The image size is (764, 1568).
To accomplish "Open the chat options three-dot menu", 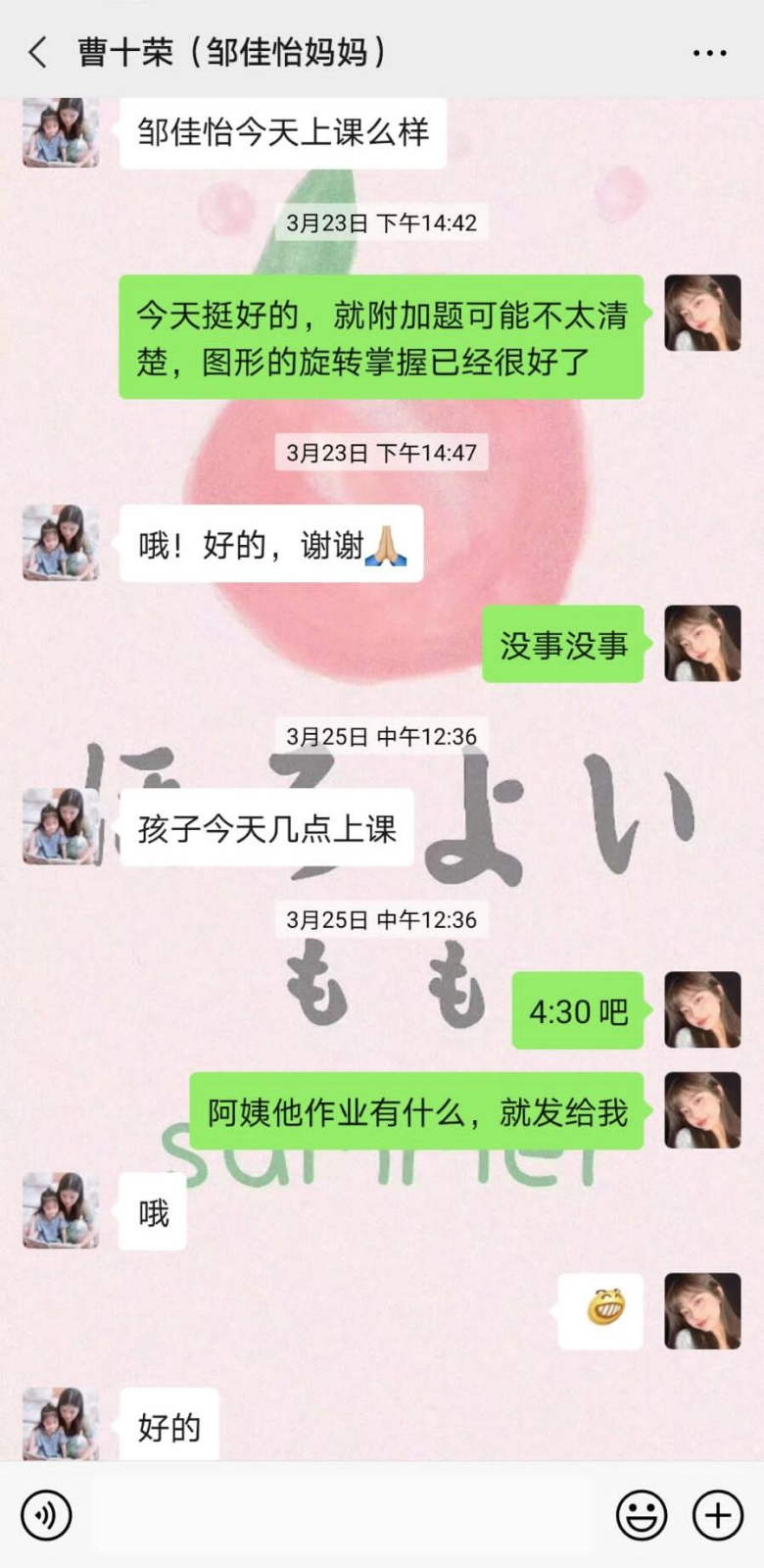I will 709,53.
